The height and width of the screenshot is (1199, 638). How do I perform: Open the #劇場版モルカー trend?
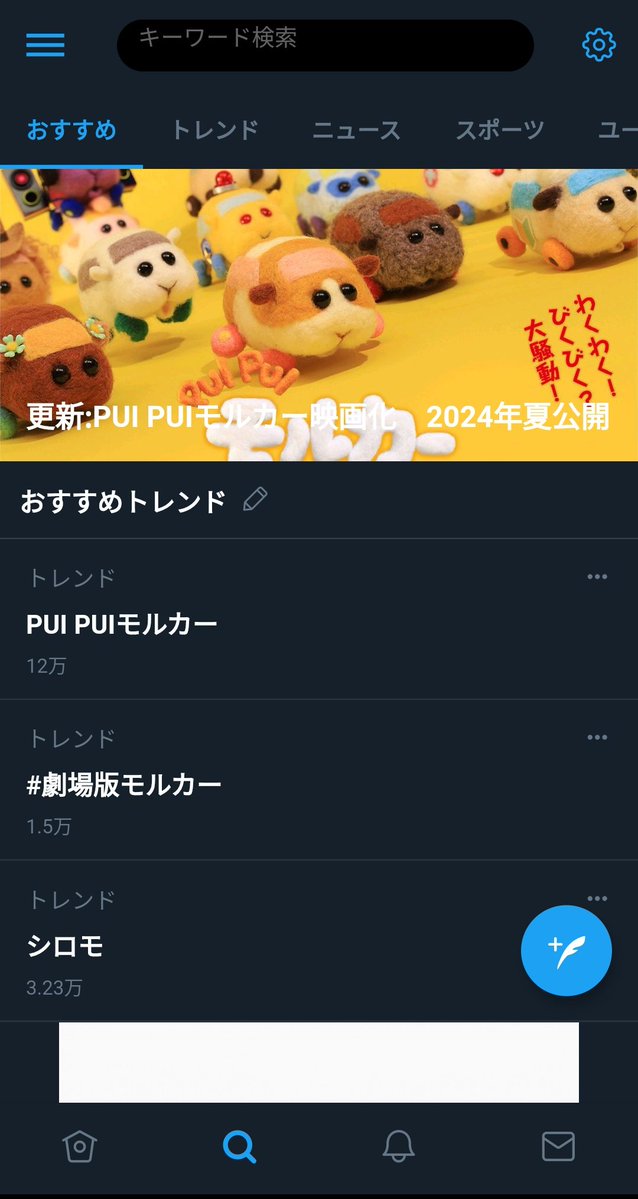point(124,785)
